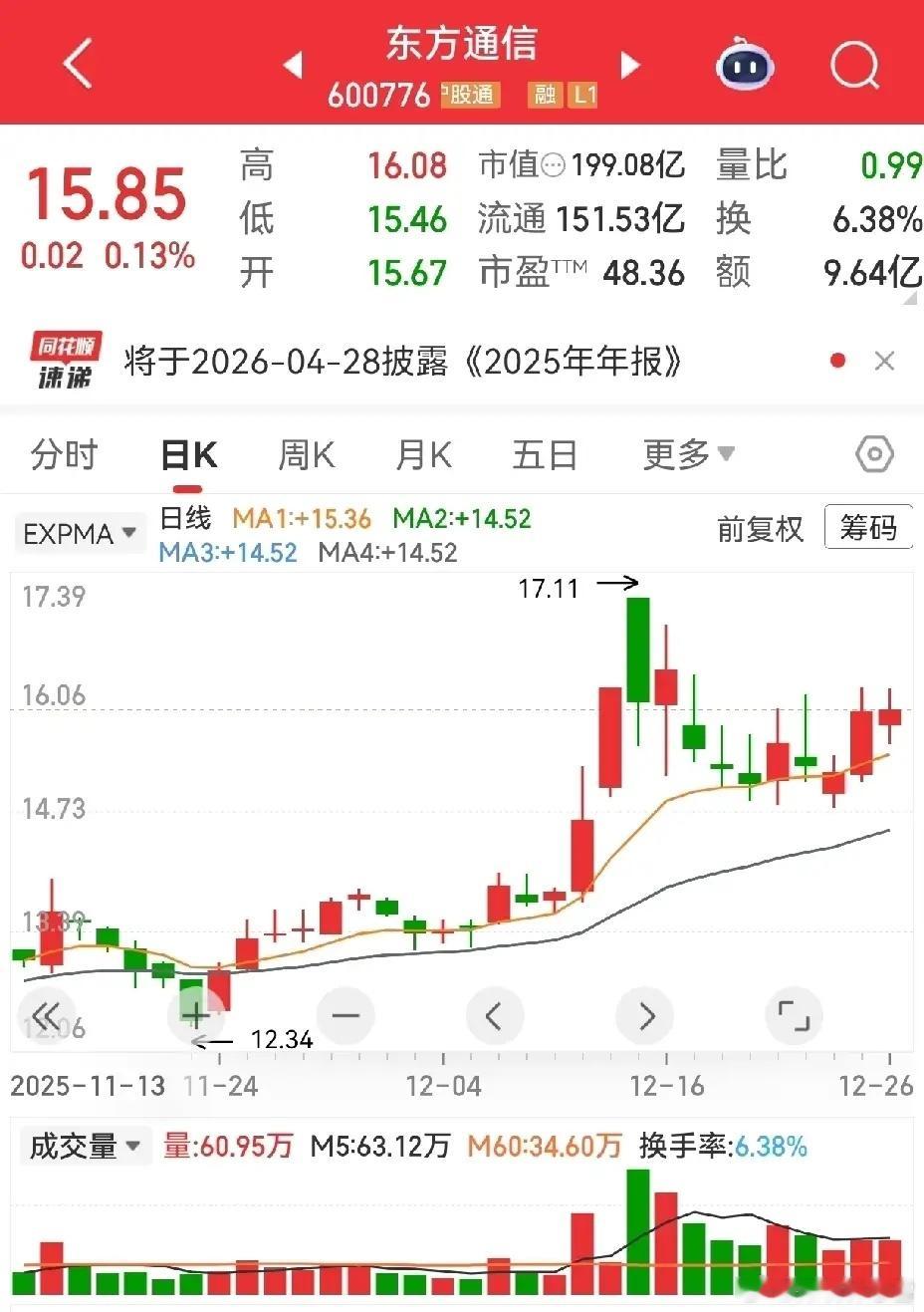The width and height of the screenshot is (924, 1312).
Task: Zoom in the K-line chart
Action: coord(196,1016)
